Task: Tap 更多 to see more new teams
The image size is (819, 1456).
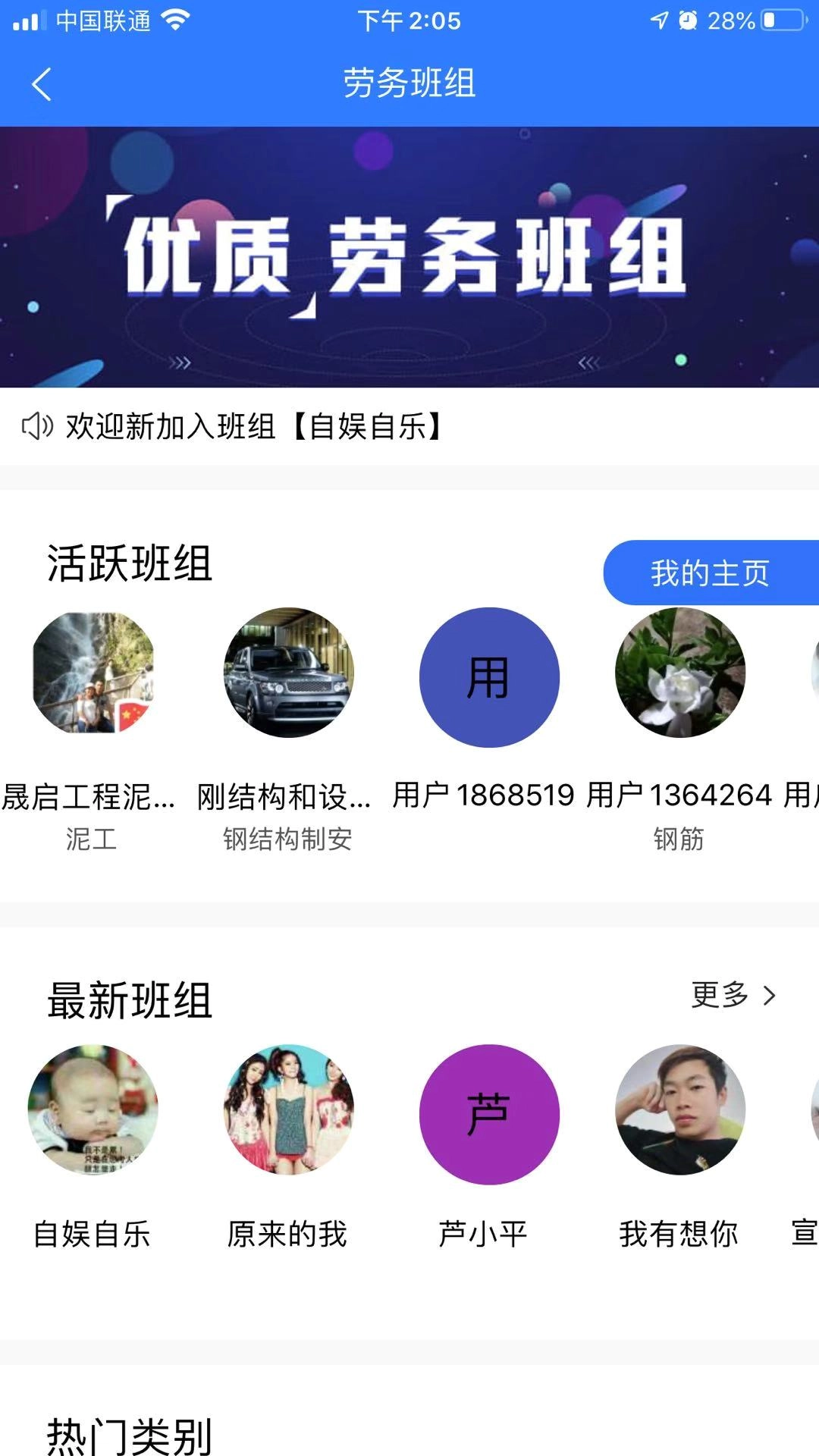Action: (733, 995)
